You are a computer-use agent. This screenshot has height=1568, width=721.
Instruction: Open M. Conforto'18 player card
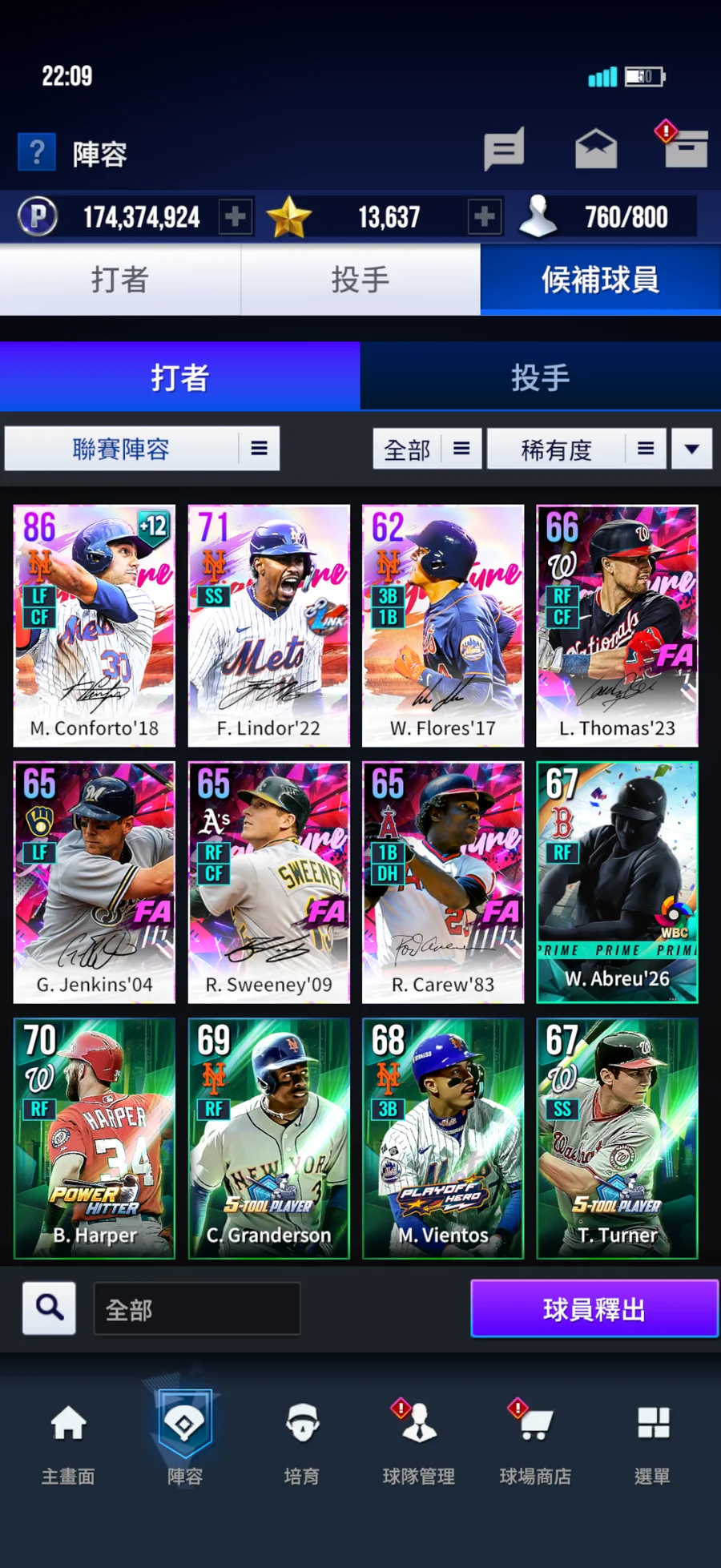pyautogui.click(x=95, y=625)
